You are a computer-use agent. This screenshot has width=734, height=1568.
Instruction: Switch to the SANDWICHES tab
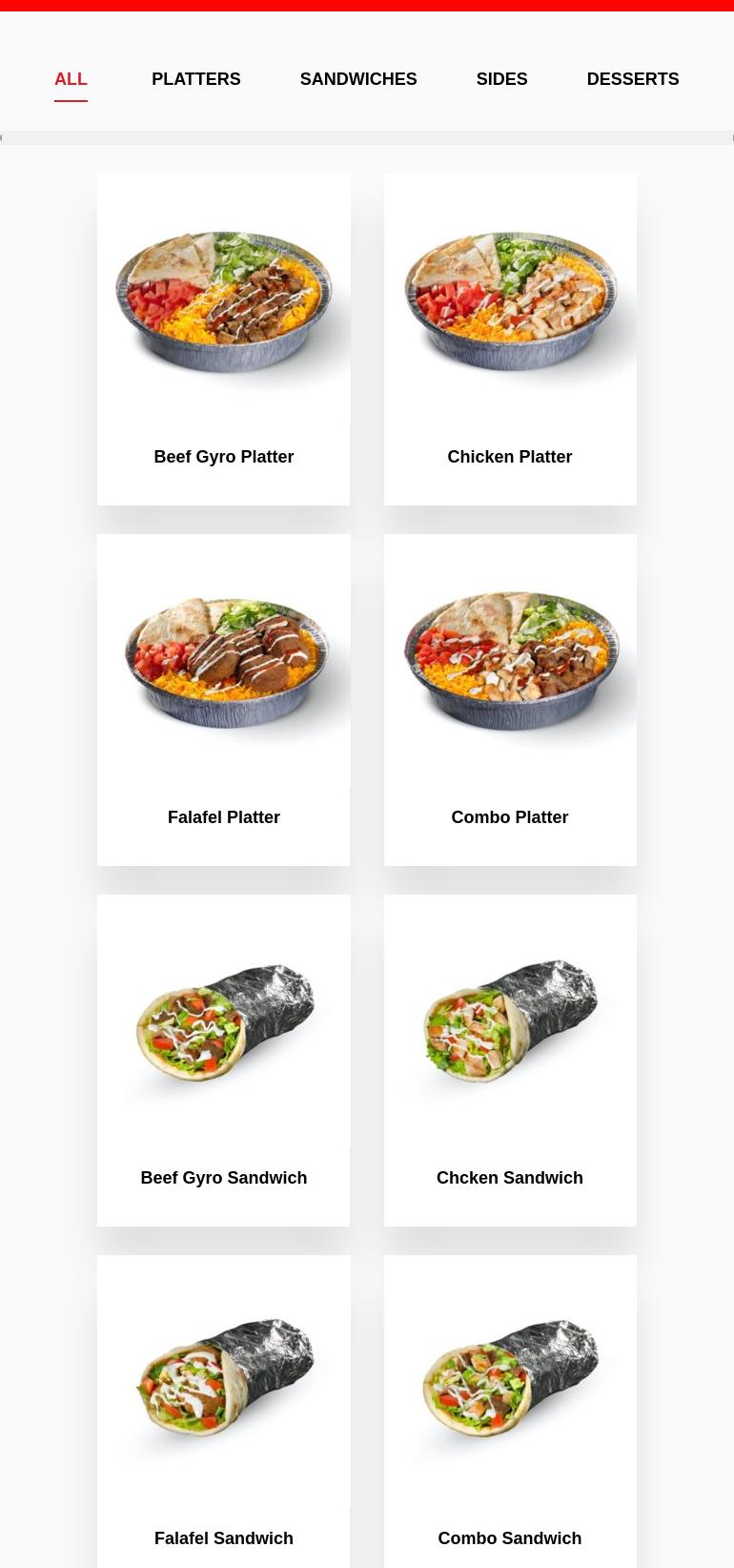358,79
